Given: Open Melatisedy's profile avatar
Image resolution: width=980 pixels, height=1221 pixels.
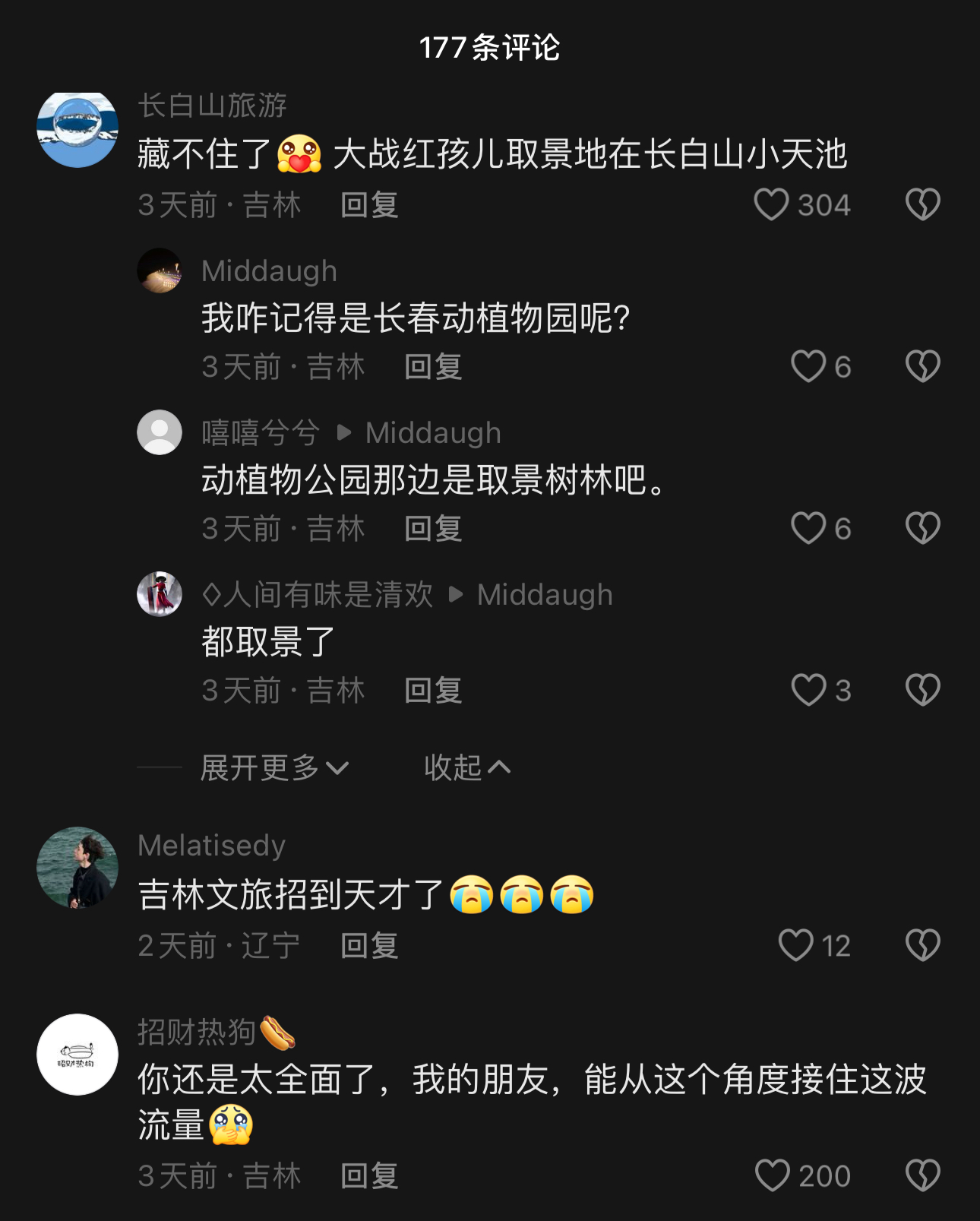Looking at the screenshot, I should point(77,867).
